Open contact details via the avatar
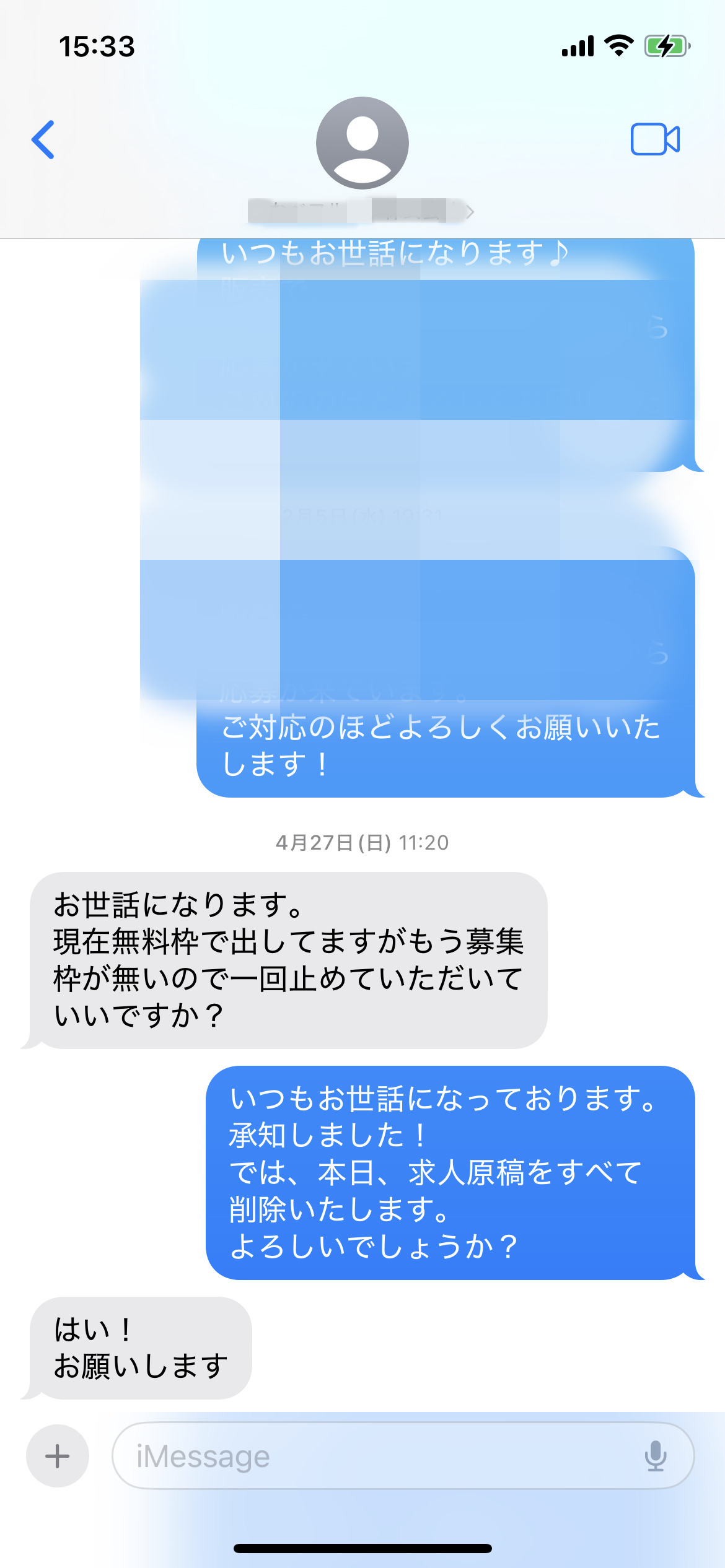Viewport: 725px width, 1568px height. (362, 143)
